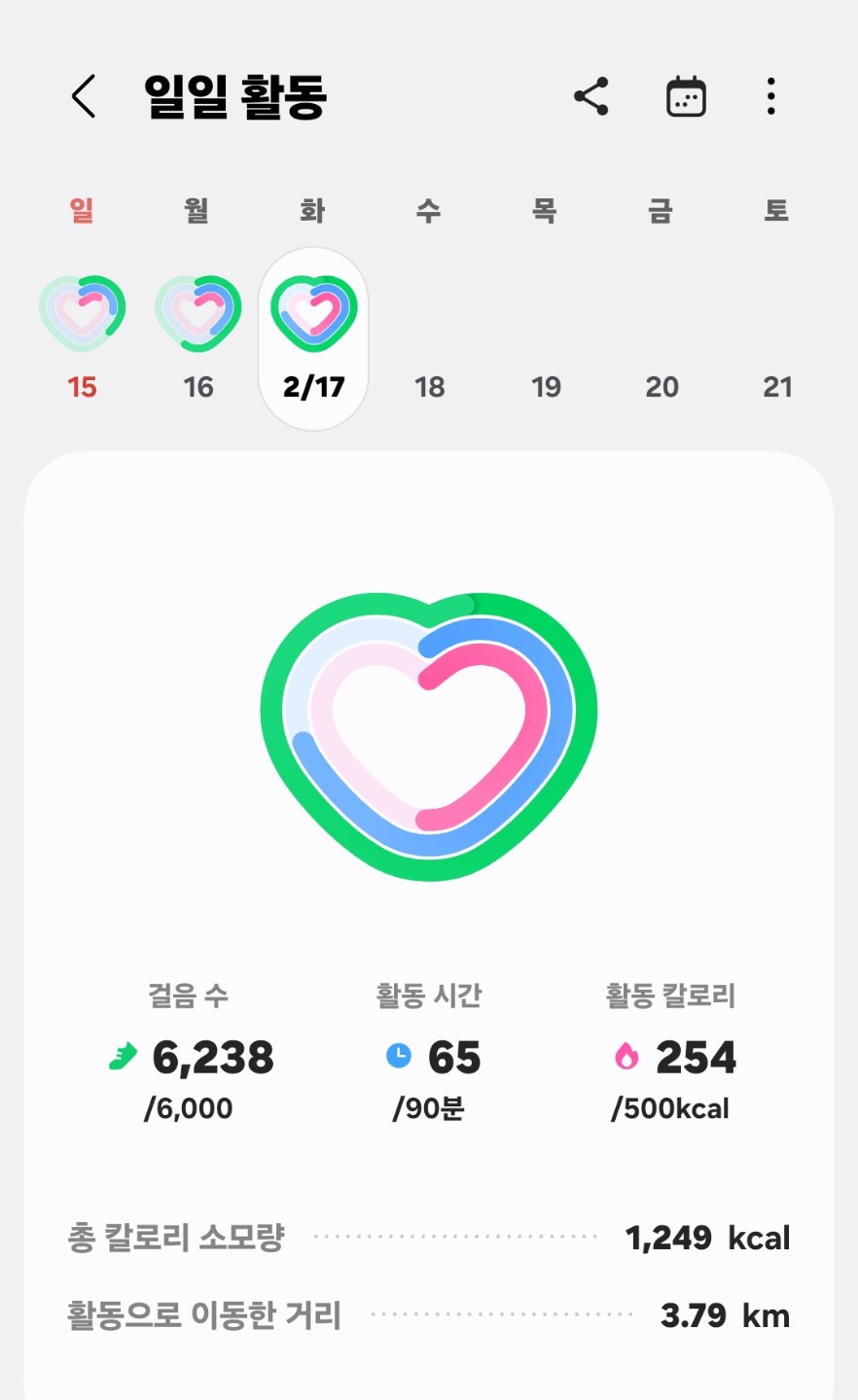Open 걸음 수 6,238 steps details
Image resolution: width=858 pixels, height=1400 pixels.
(x=190, y=1056)
